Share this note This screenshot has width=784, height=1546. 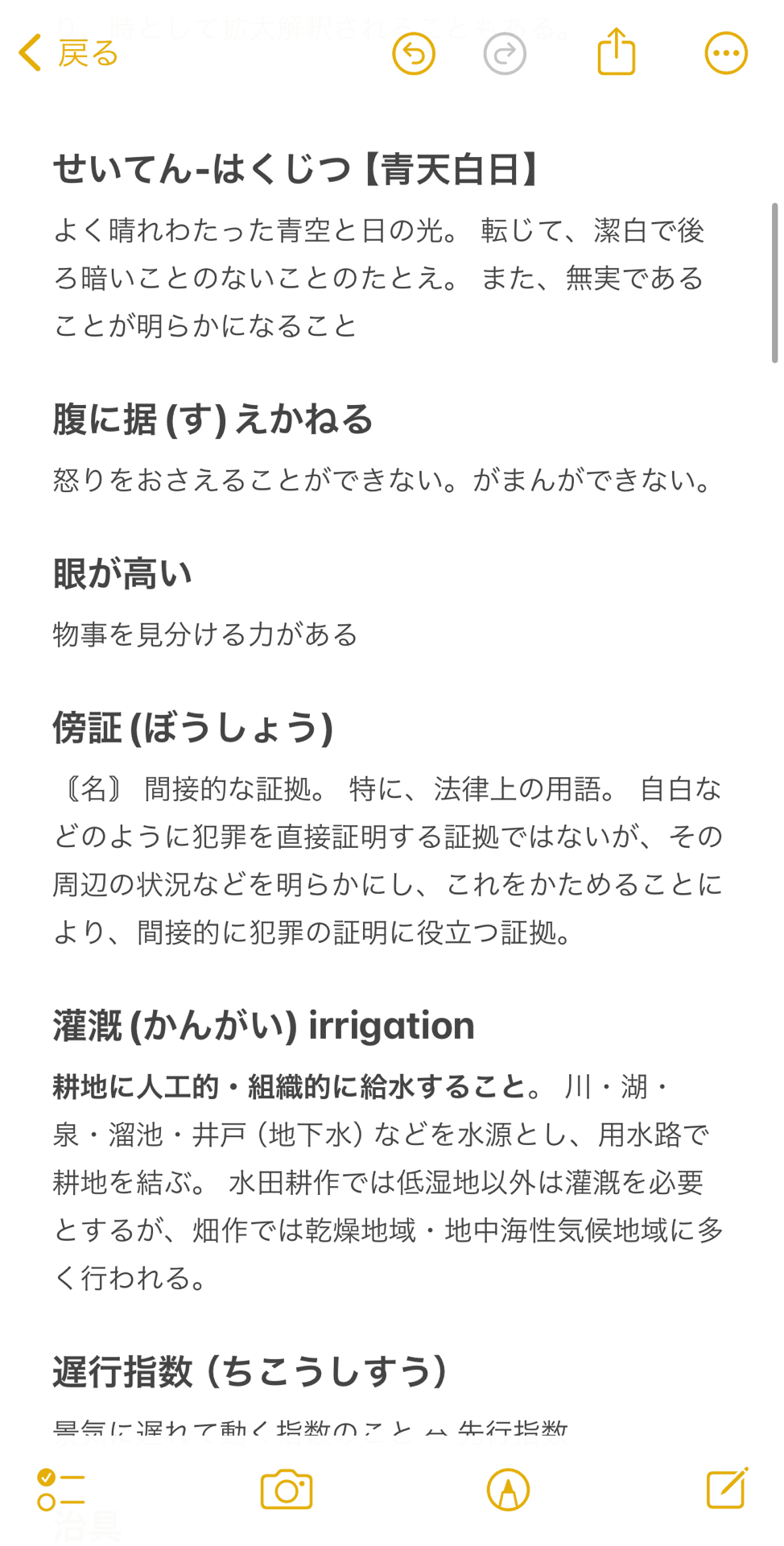click(617, 52)
